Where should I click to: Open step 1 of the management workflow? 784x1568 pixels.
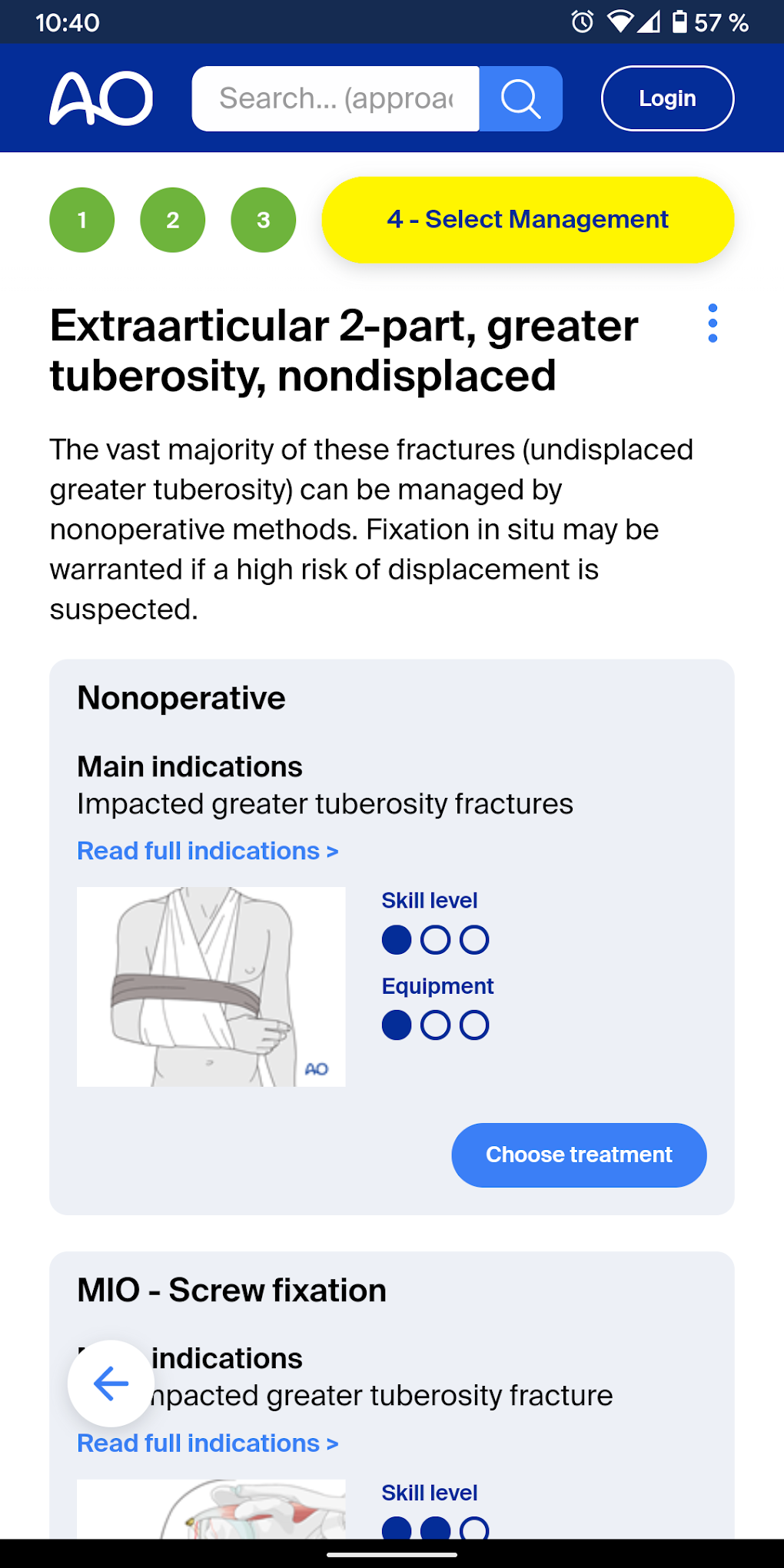[x=81, y=220]
